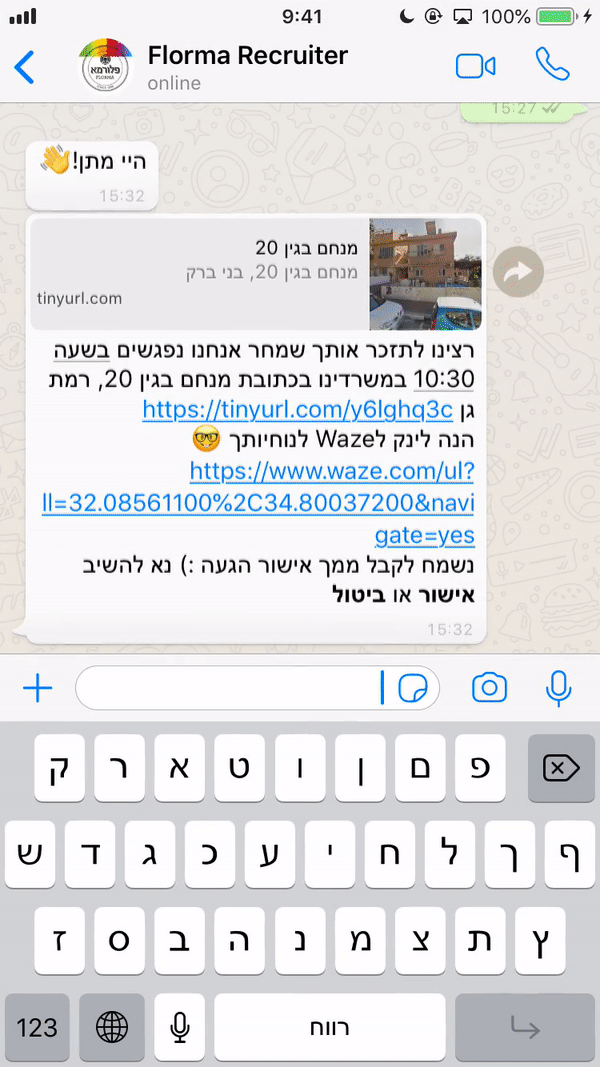The height and width of the screenshot is (1067, 600).
Task: Open the Waze navigation link
Action: [x=258, y=504]
